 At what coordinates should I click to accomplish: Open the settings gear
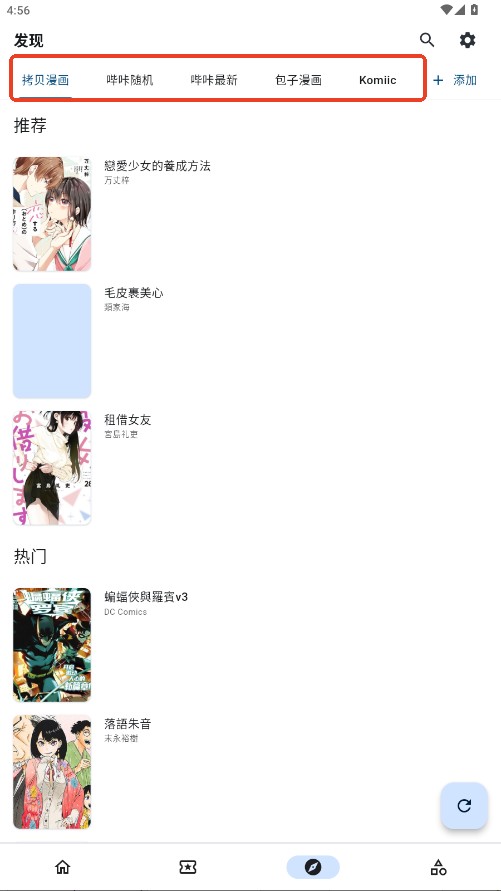(467, 40)
